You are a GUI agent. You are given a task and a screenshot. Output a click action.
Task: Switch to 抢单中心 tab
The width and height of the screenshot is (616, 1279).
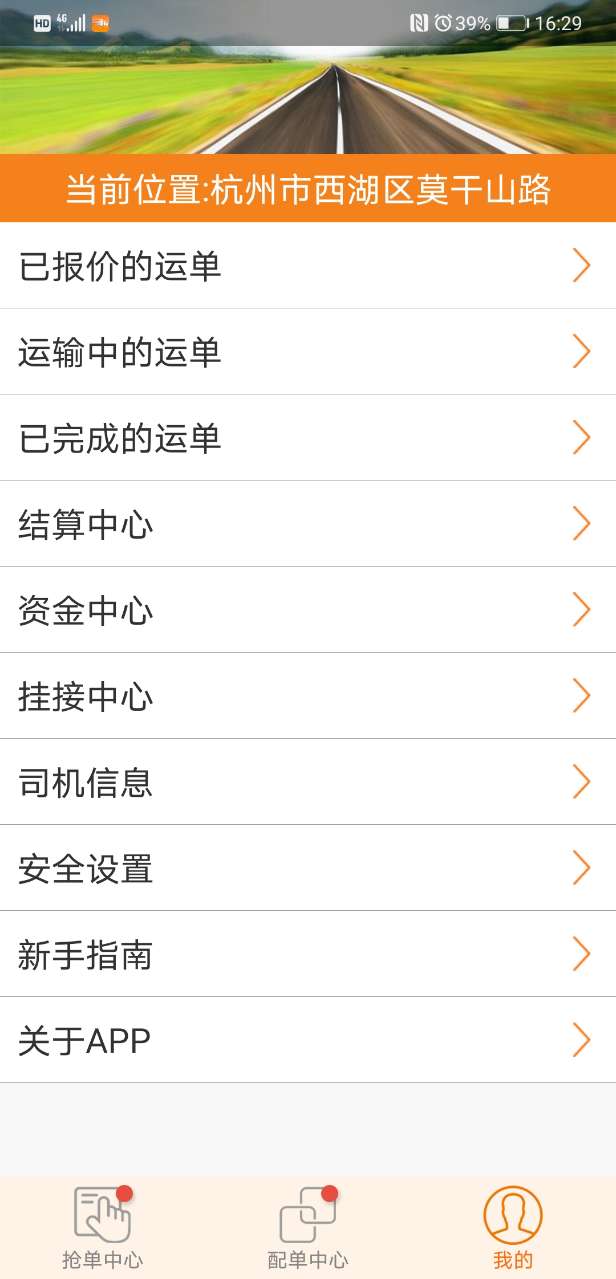click(103, 1228)
